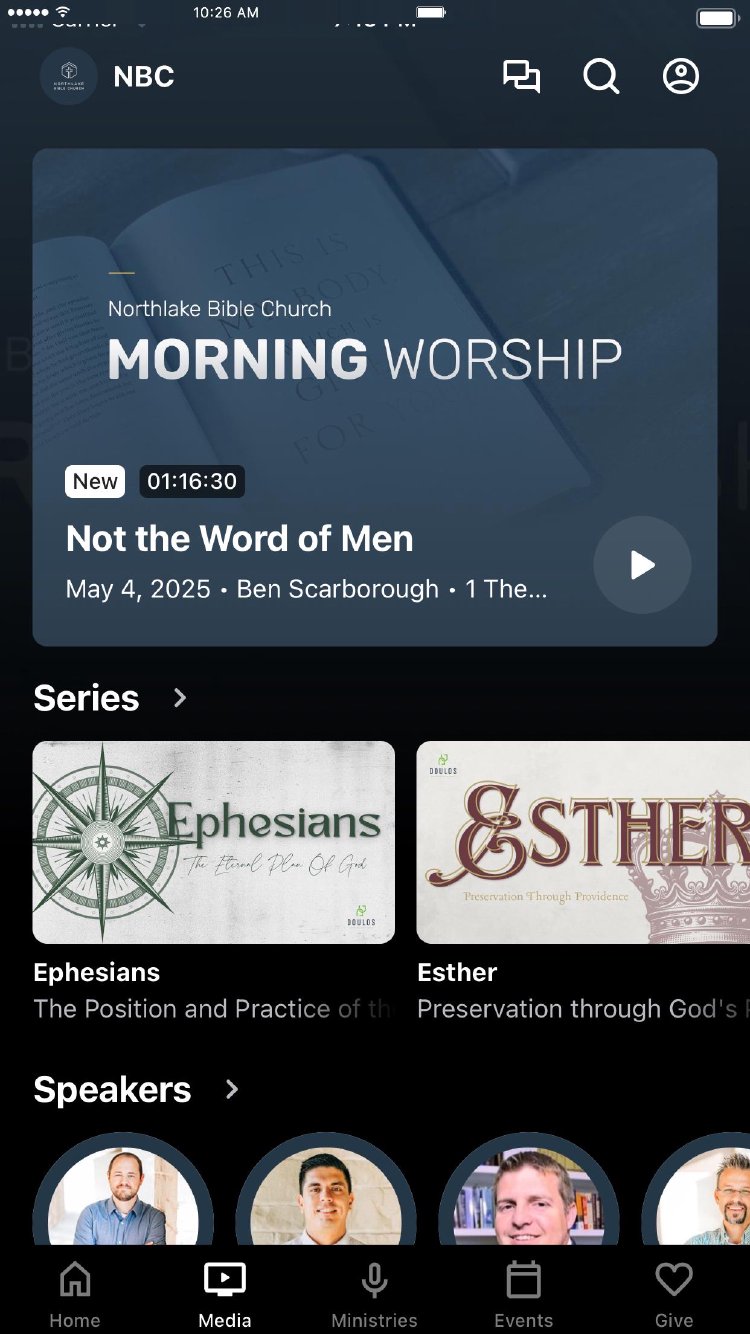The height and width of the screenshot is (1334, 750).
Task: Open the chat messages icon
Action: 521,77
